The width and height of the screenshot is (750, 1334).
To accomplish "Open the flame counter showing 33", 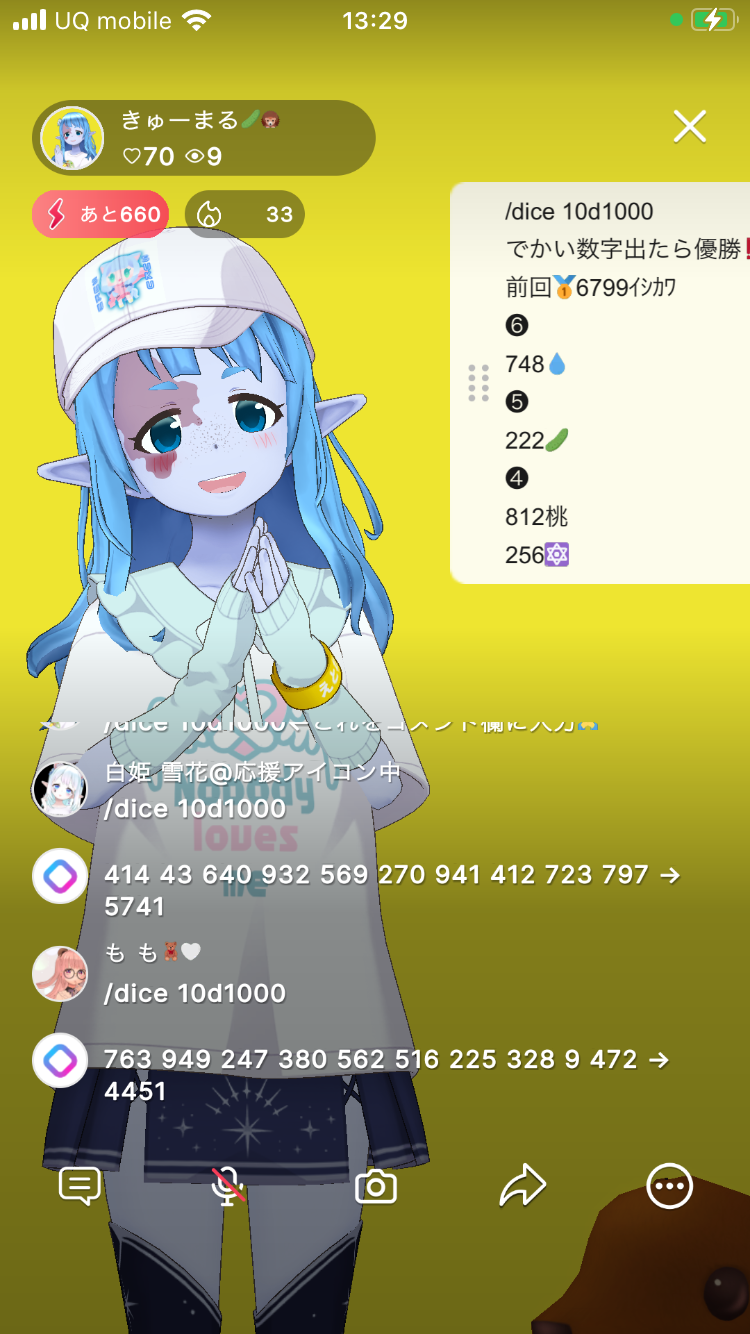I will tap(245, 214).
